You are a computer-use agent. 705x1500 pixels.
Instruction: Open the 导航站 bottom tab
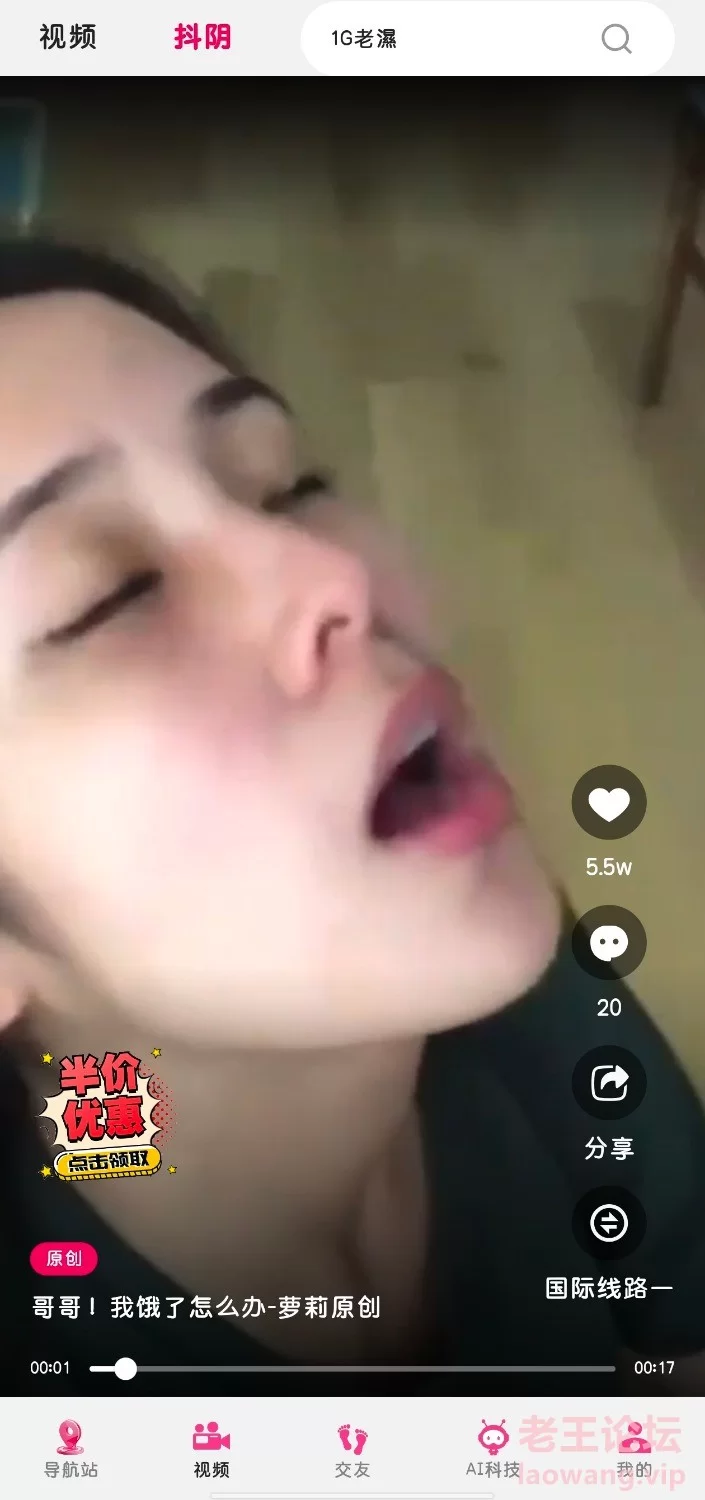coord(71,1450)
